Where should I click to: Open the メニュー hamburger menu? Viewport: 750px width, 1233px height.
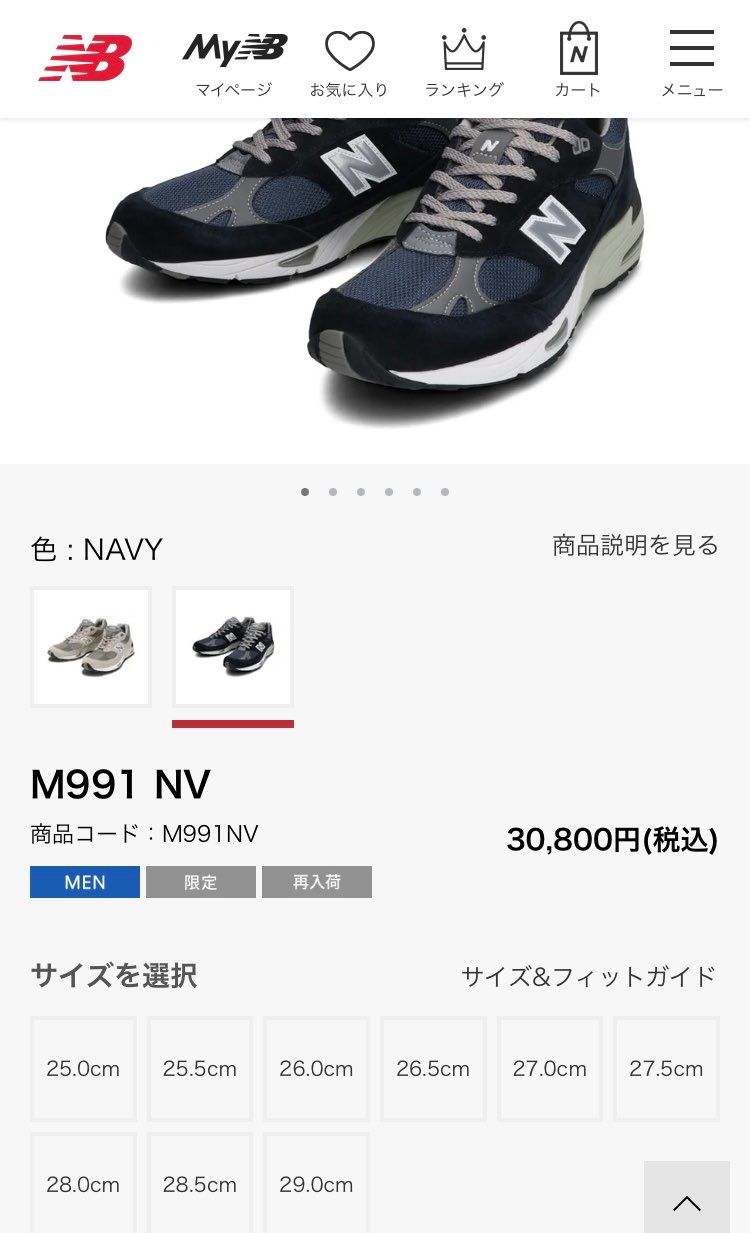692,64
